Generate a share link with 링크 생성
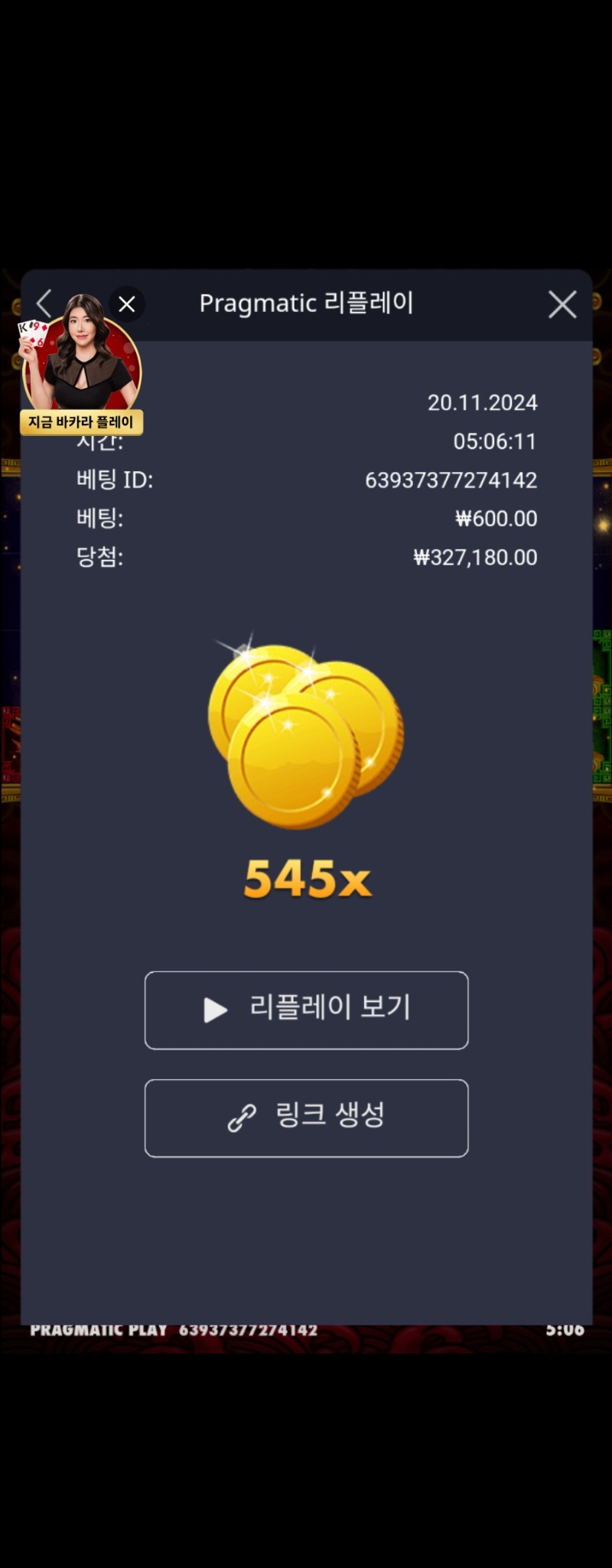 coord(306,1117)
